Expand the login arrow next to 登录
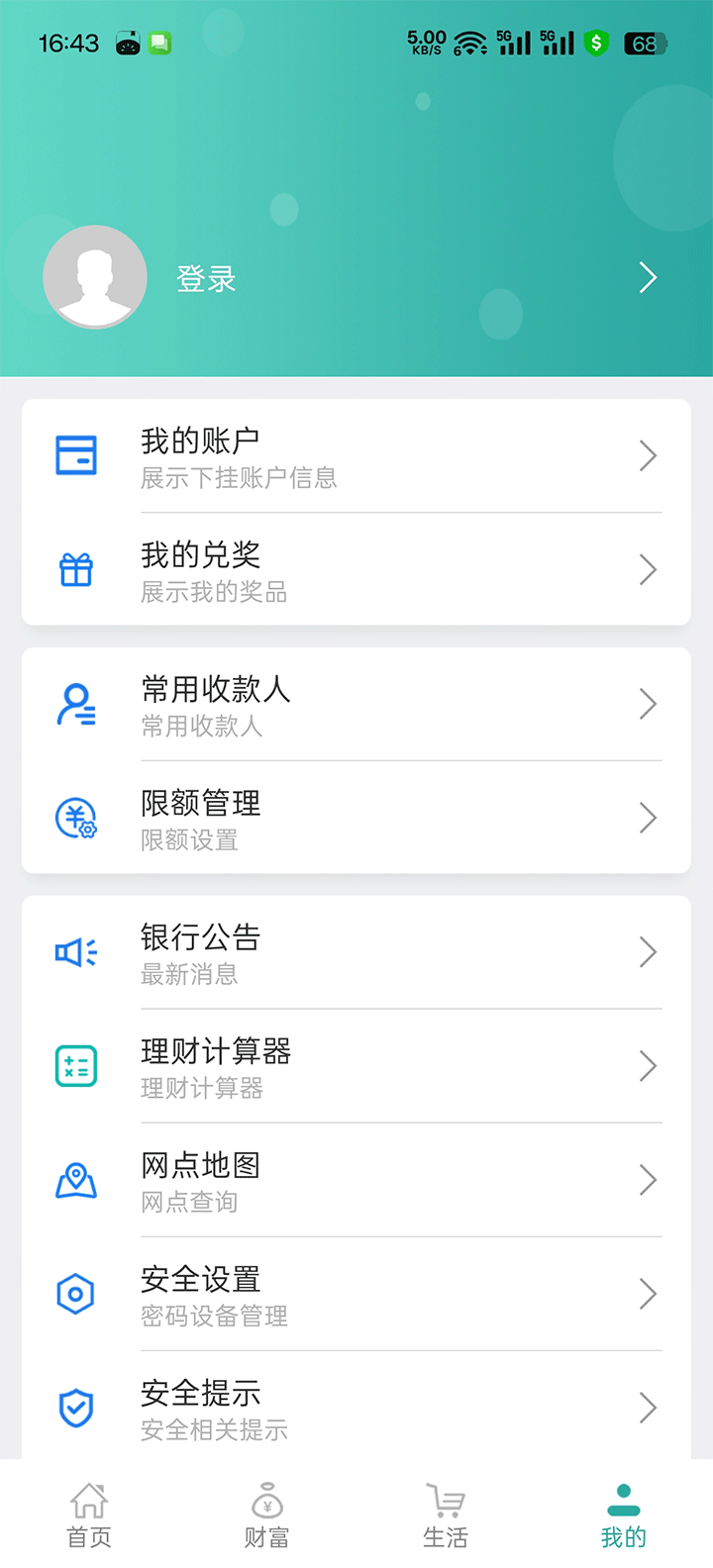 pos(647,278)
